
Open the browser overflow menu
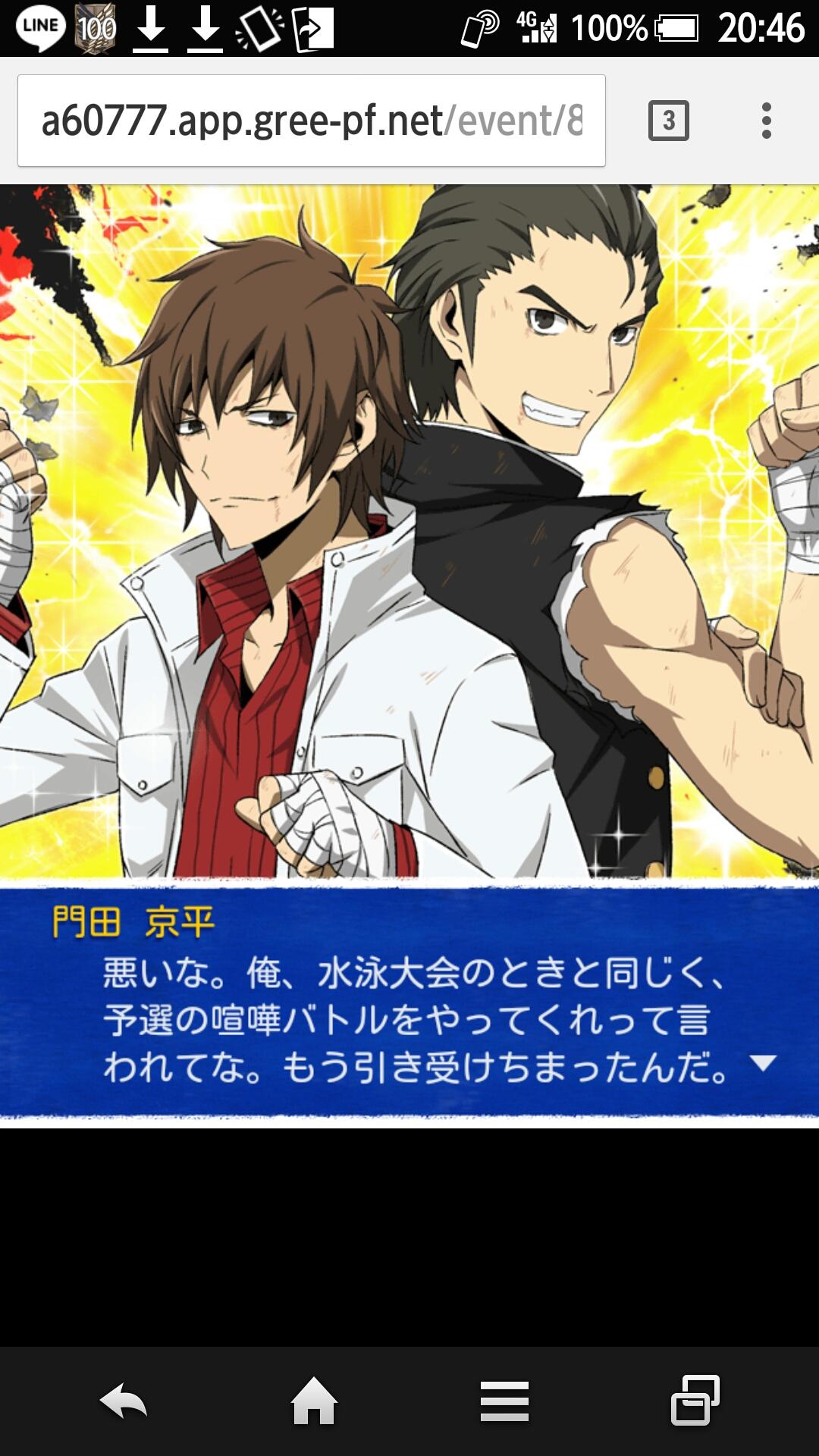coord(767,121)
